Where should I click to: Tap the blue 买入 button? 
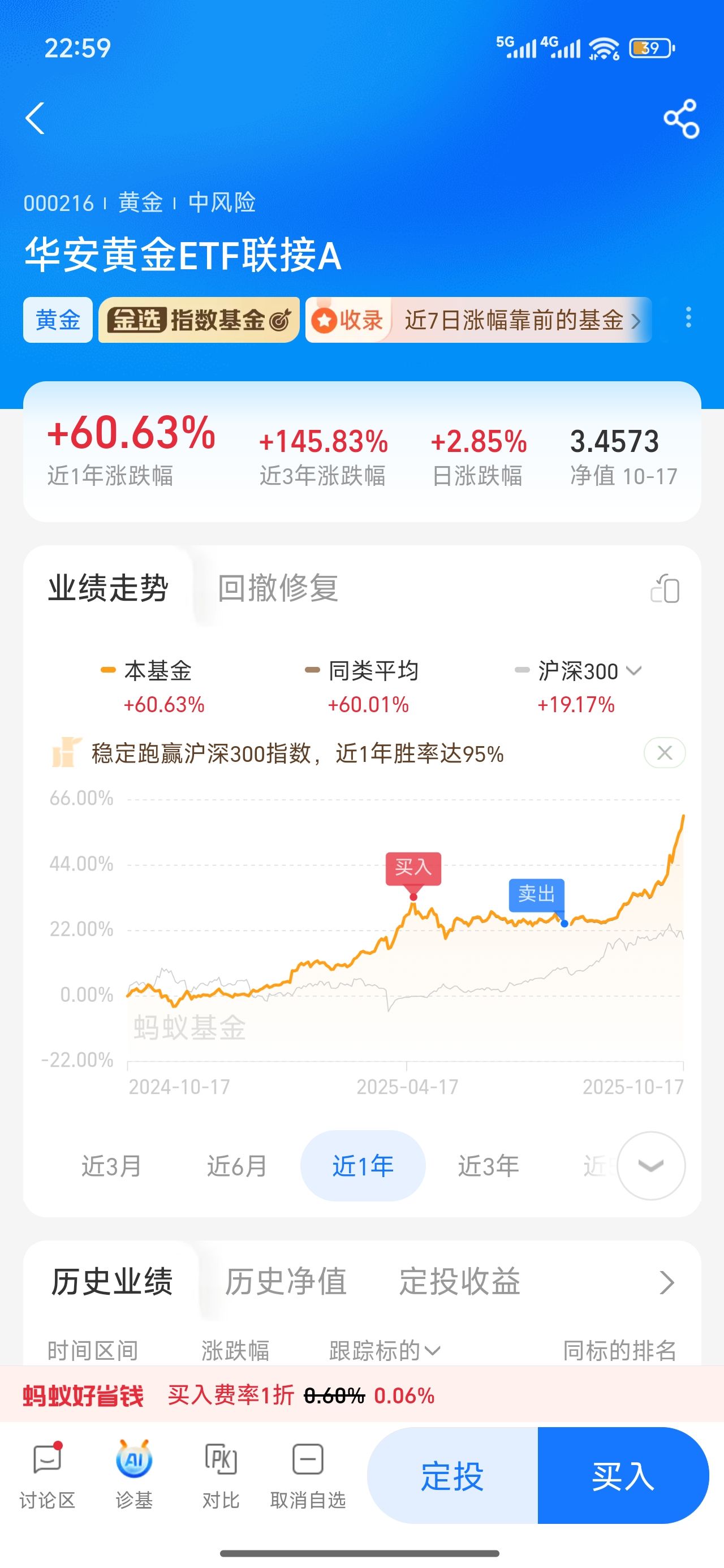tap(623, 1476)
